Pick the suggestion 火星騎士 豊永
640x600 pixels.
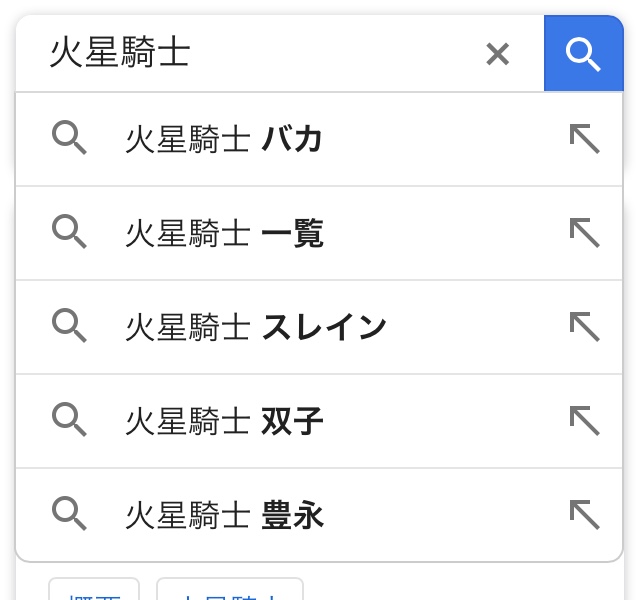319,515
